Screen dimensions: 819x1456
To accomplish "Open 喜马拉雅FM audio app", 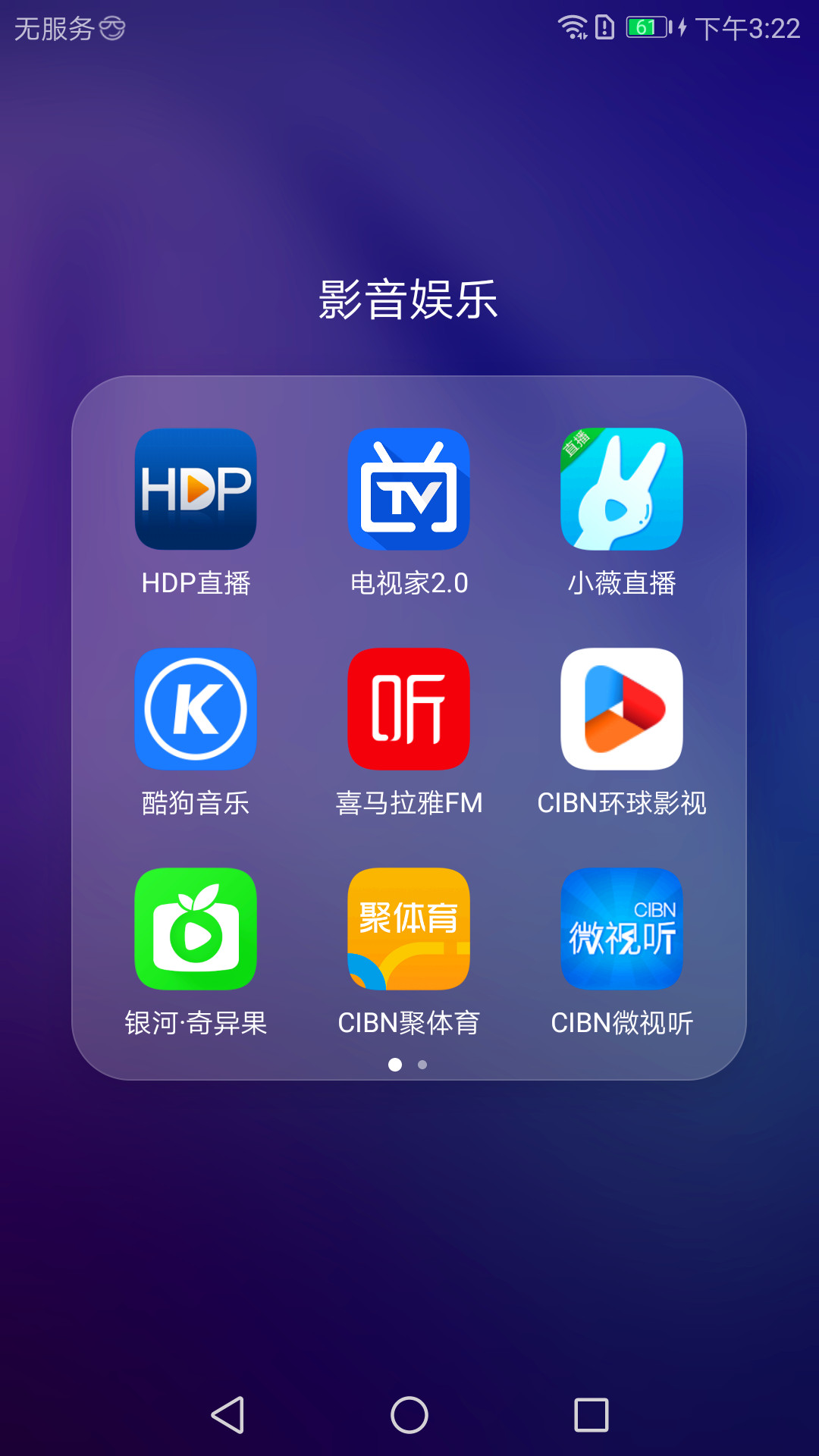I will [407, 709].
